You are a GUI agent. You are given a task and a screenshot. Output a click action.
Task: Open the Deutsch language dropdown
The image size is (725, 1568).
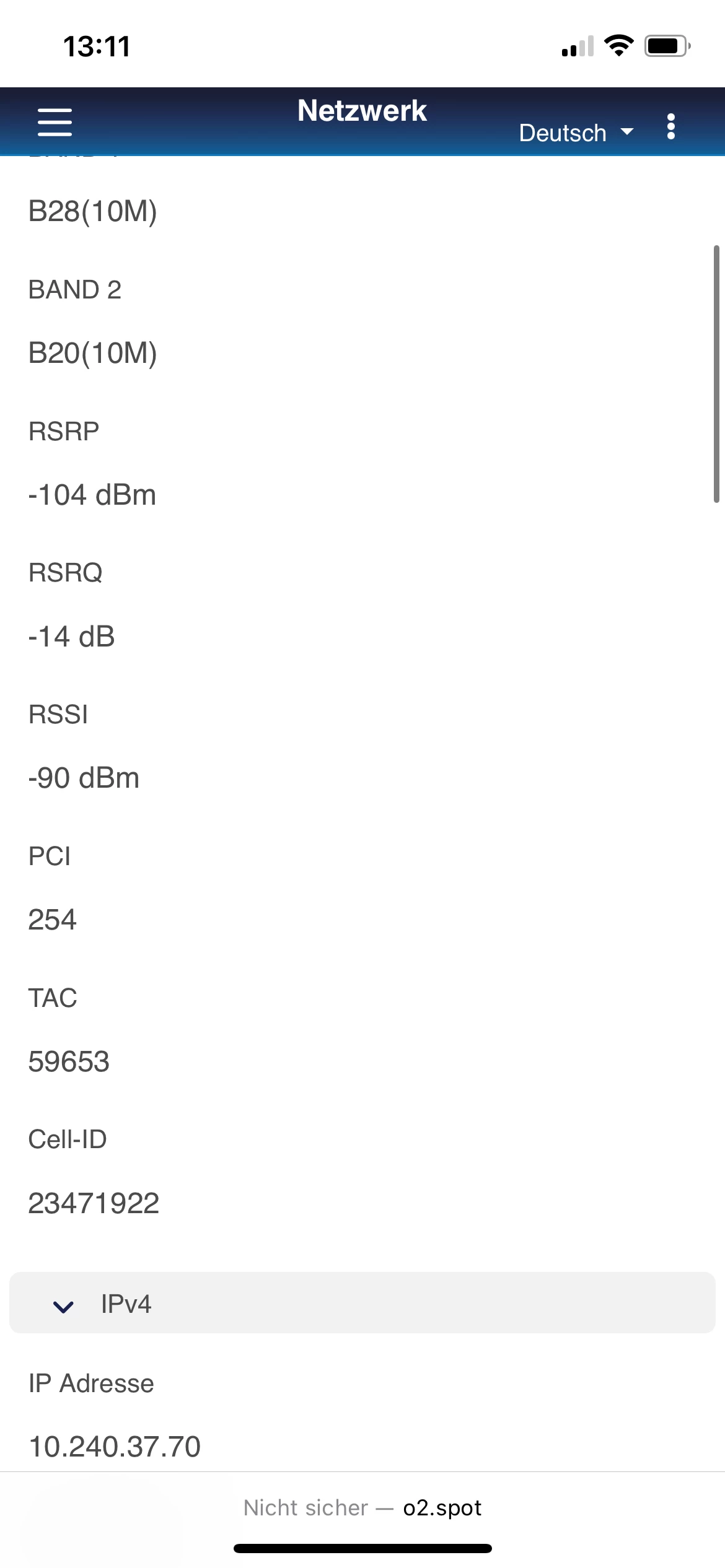pos(576,133)
